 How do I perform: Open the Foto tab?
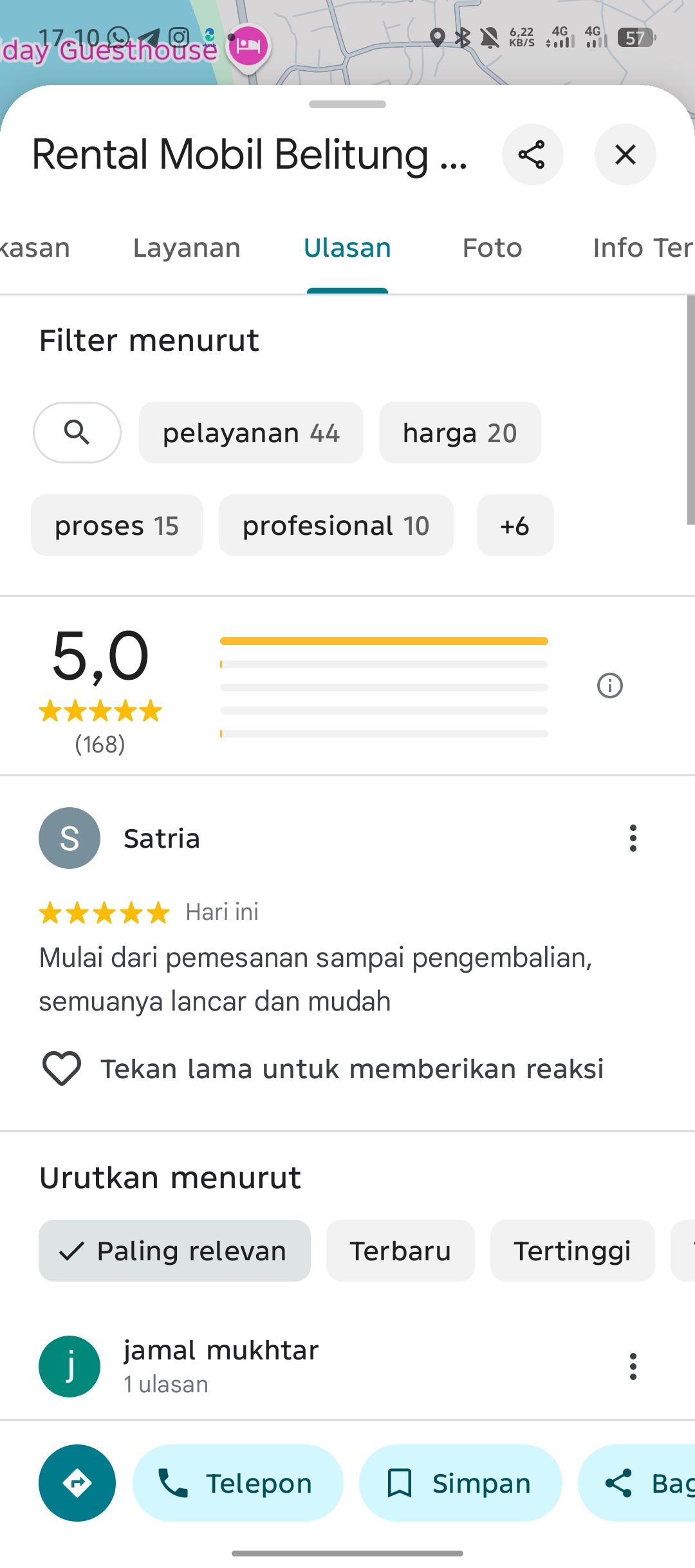click(x=492, y=248)
